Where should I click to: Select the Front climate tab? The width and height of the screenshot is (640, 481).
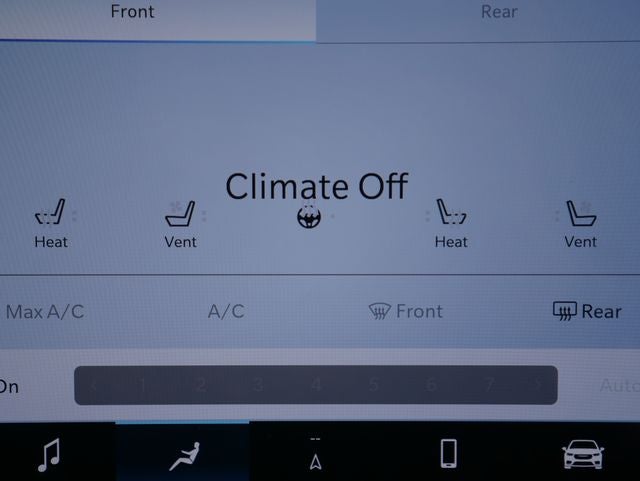tap(158, 20)
